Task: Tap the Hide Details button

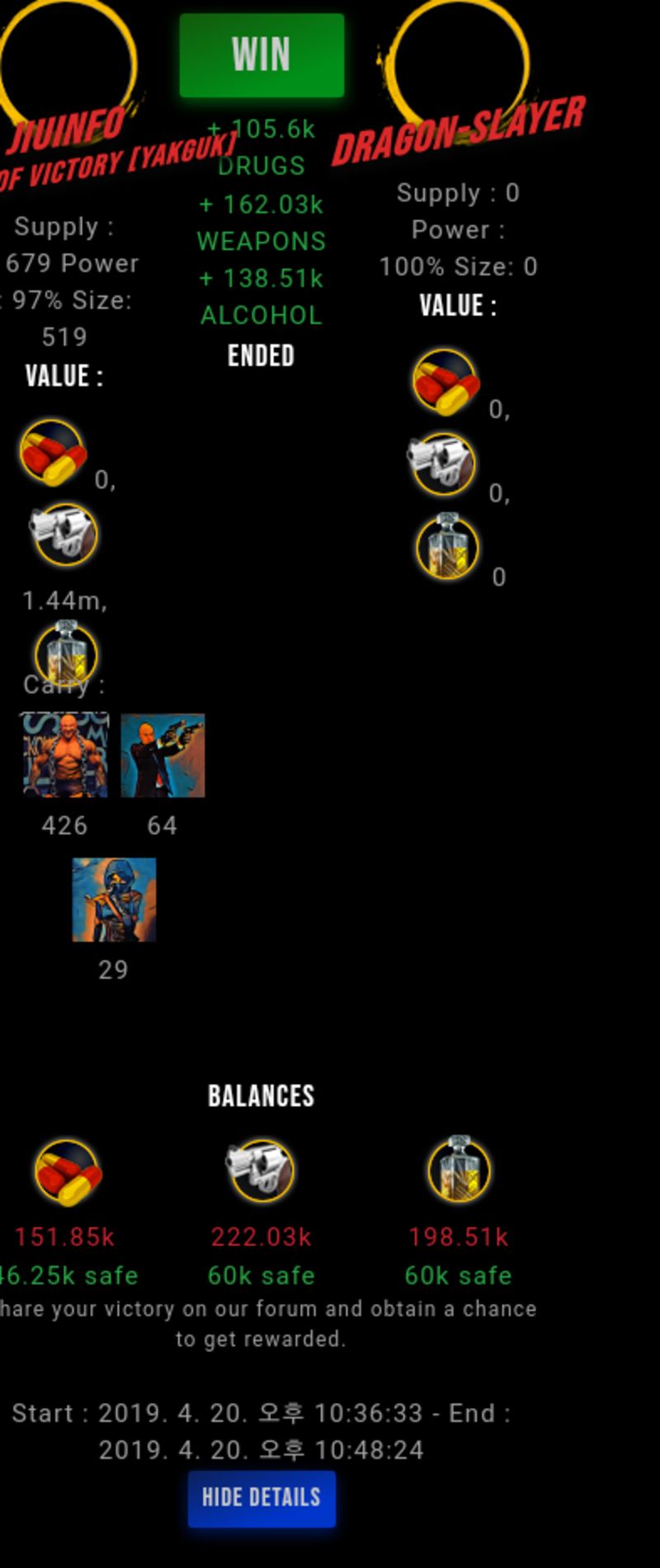Action: coord(262,1498)
